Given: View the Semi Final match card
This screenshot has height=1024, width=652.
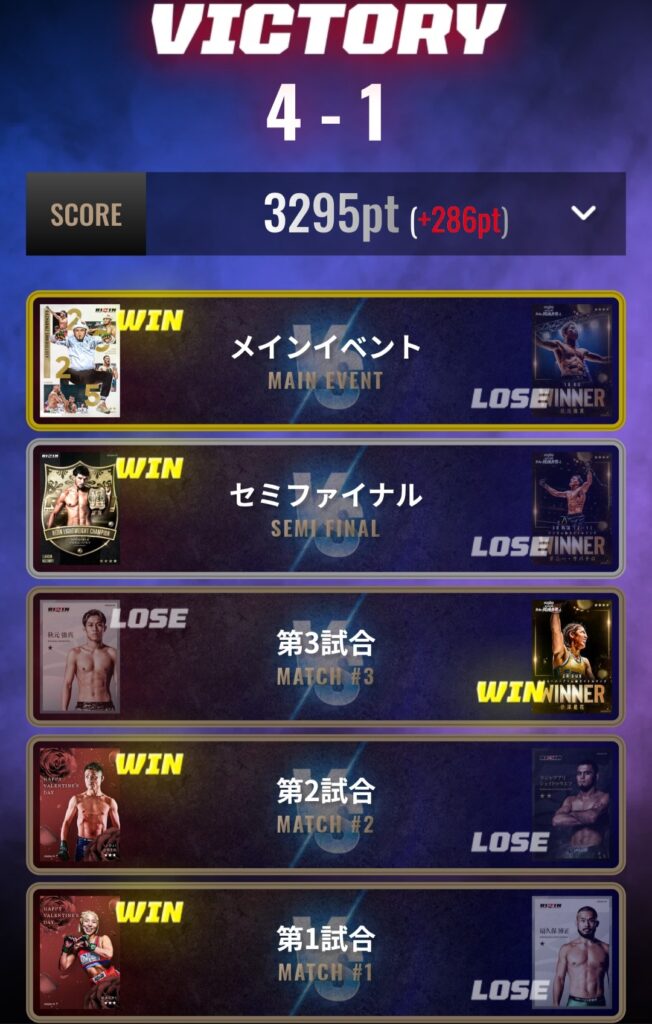Looking at the screenshot, I should [x=326, y=509].
